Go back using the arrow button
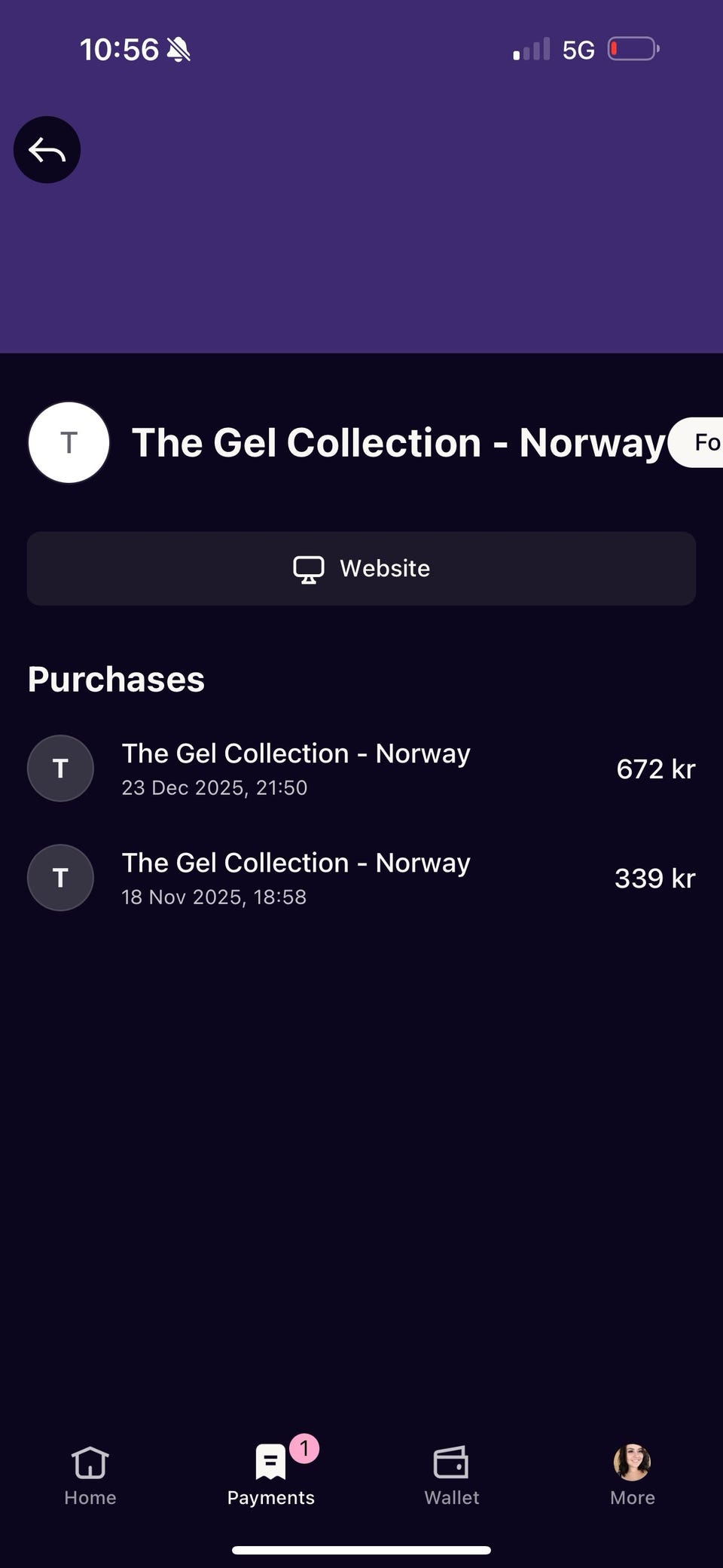 [x=47, y=150]
